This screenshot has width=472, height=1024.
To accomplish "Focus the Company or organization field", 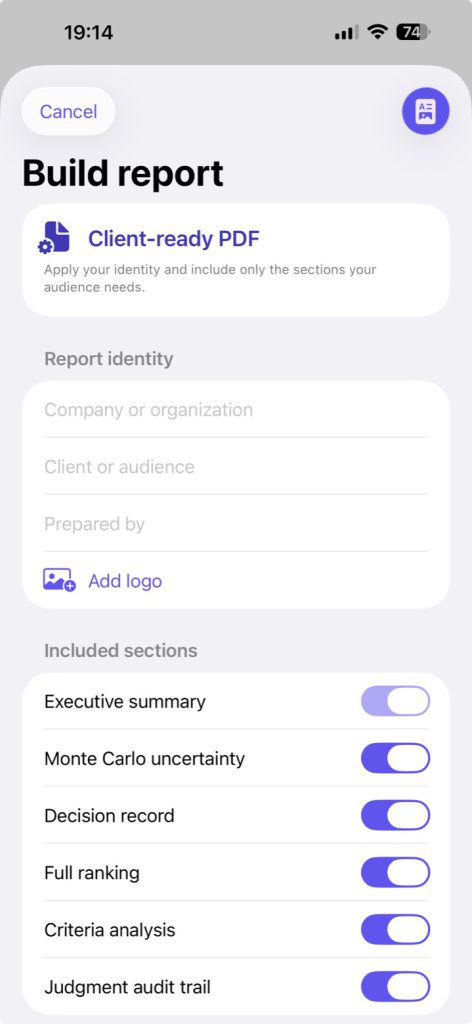I will click(236, 410).
